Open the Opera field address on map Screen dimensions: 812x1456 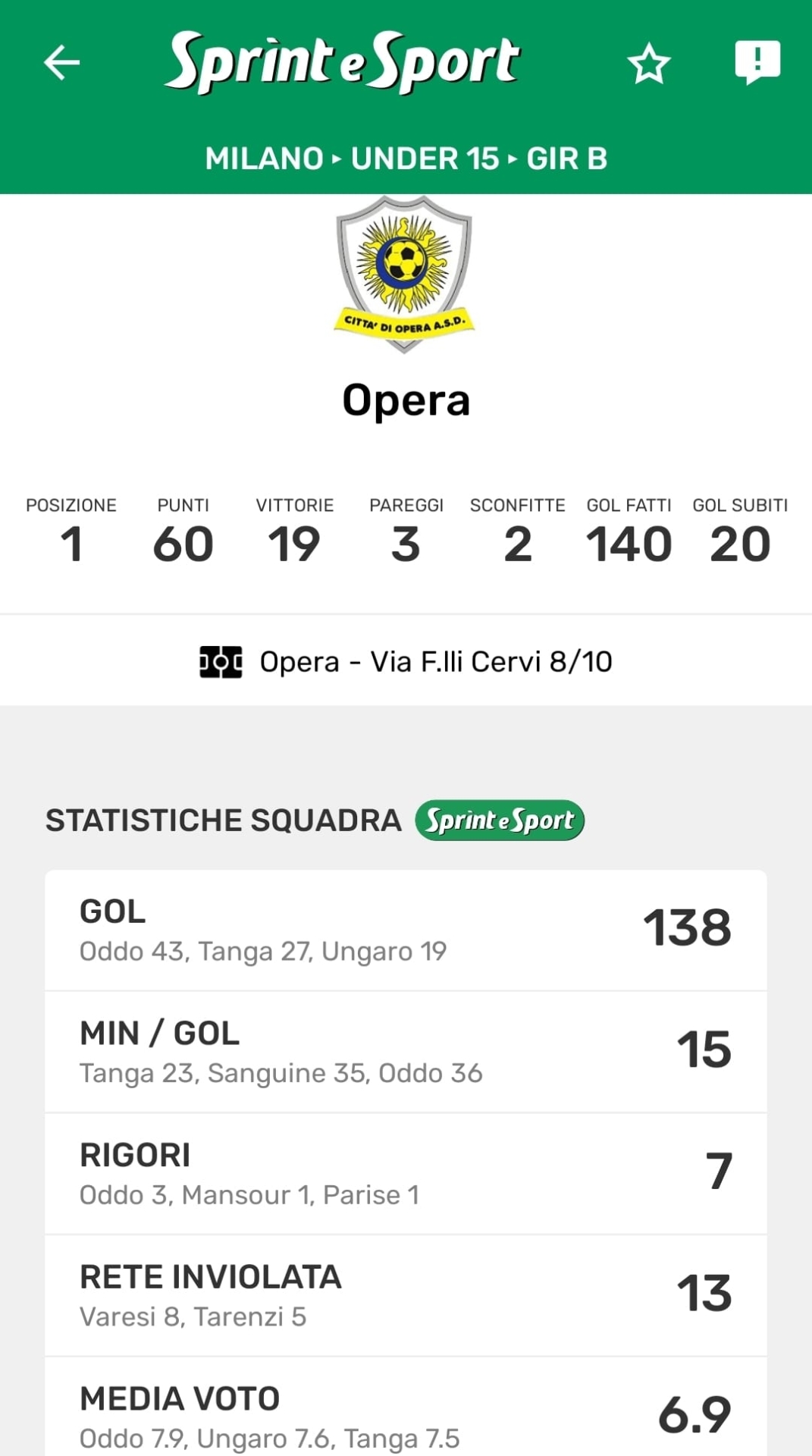coord(406,661)
